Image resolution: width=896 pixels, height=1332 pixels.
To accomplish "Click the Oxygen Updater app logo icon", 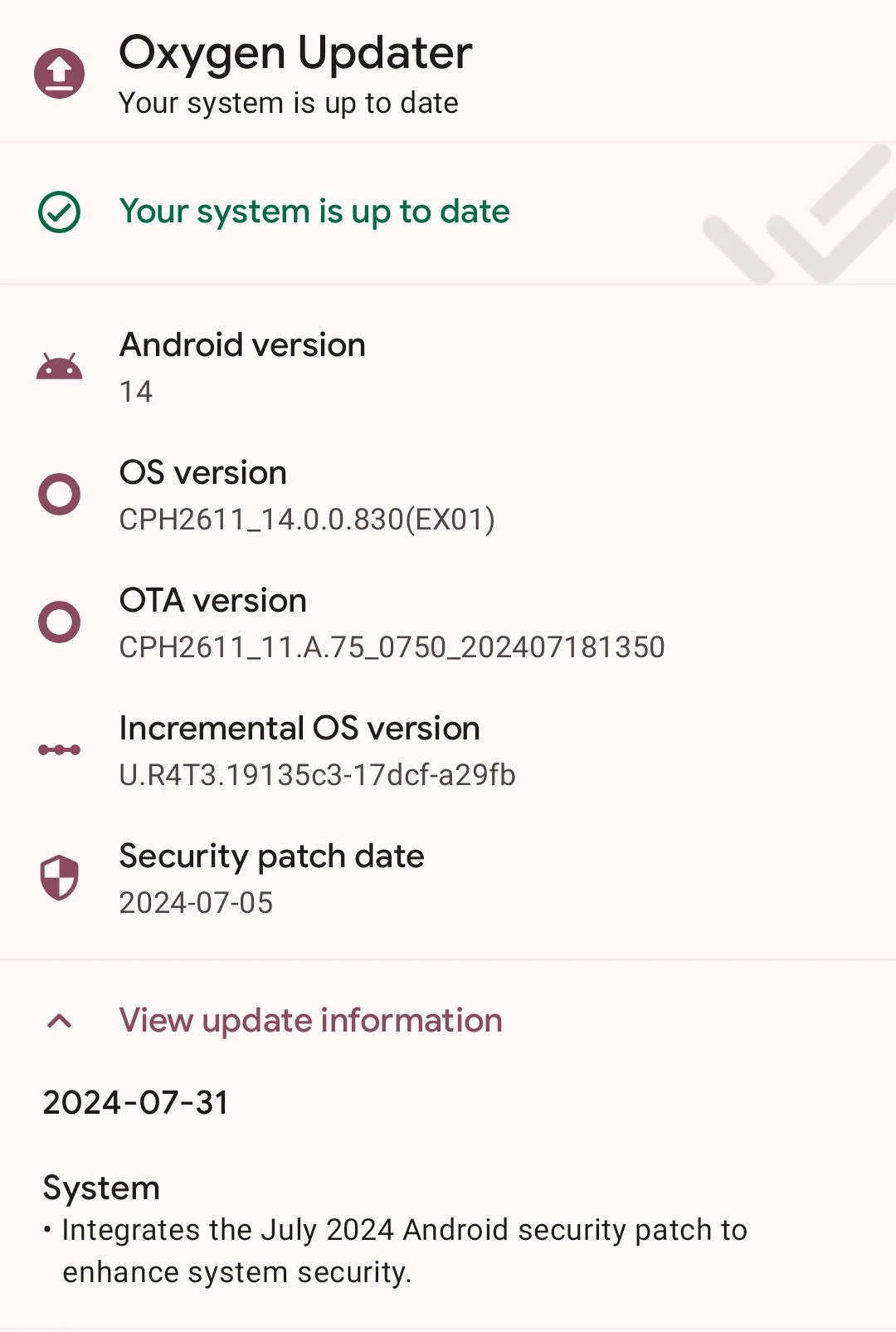I will tap(58, 75).
